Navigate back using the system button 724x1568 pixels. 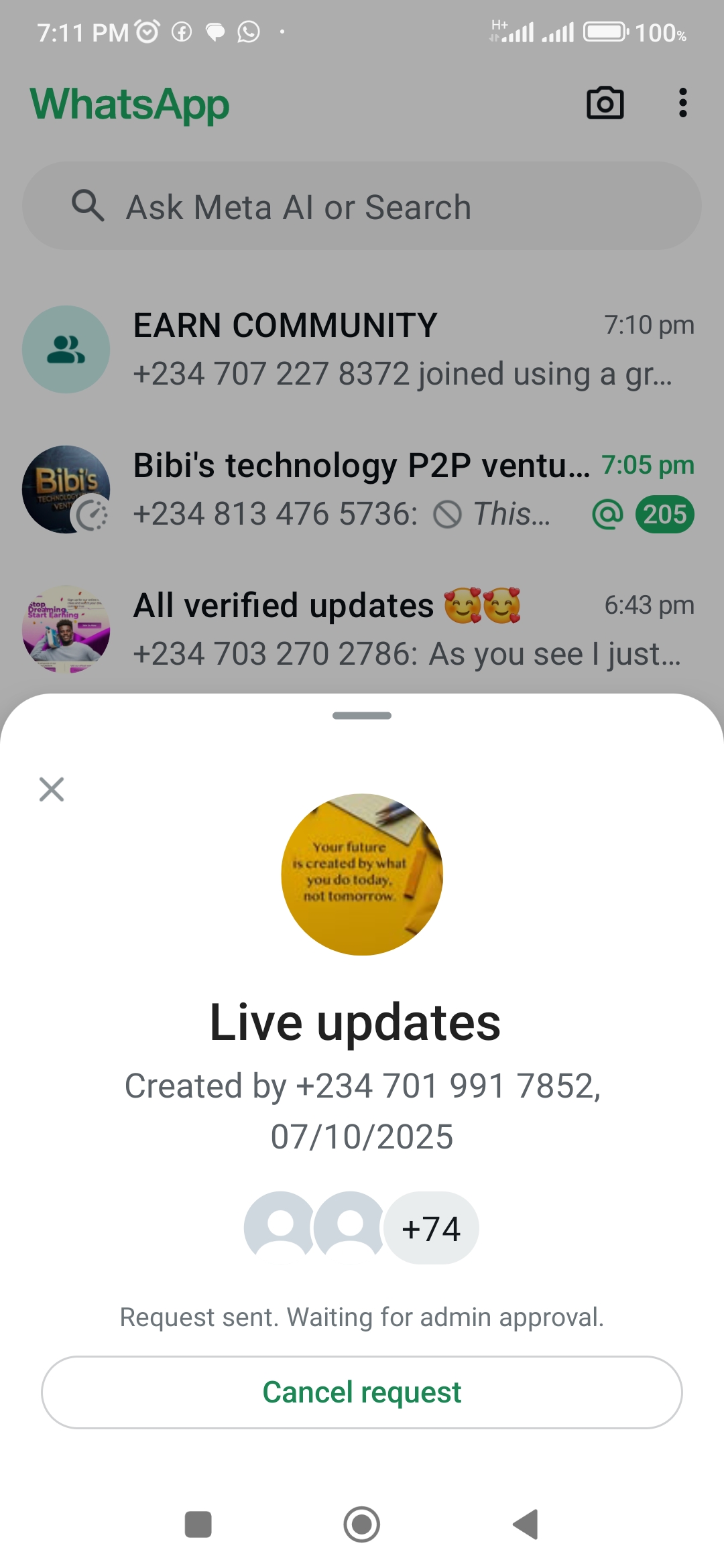(526, 1524)
